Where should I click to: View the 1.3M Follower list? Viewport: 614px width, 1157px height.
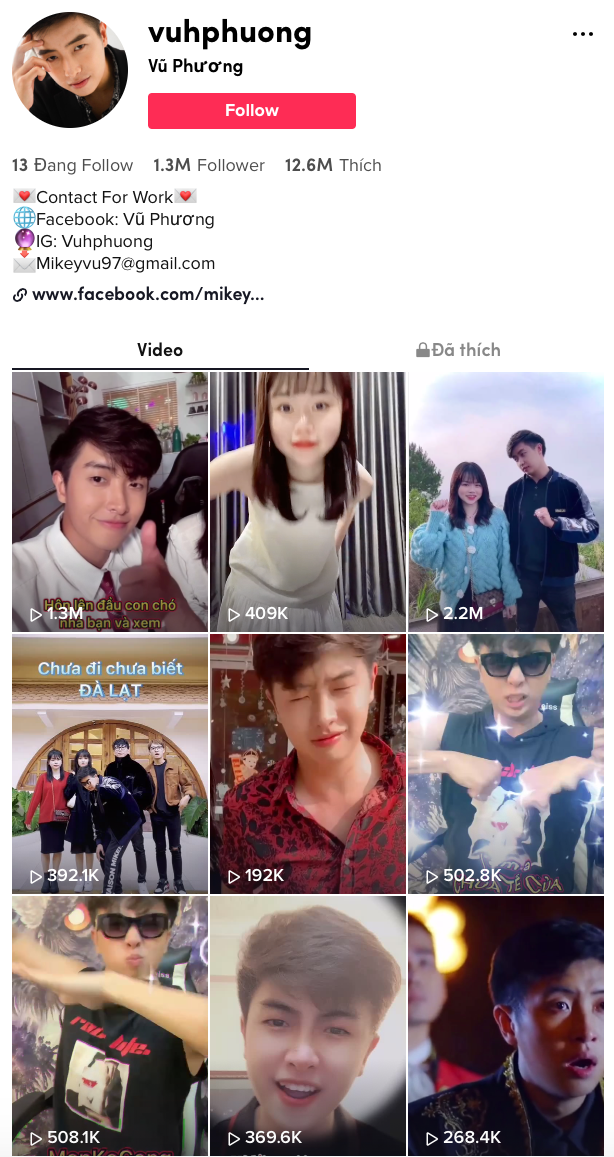pyautogui.click(x=209, y=166)
